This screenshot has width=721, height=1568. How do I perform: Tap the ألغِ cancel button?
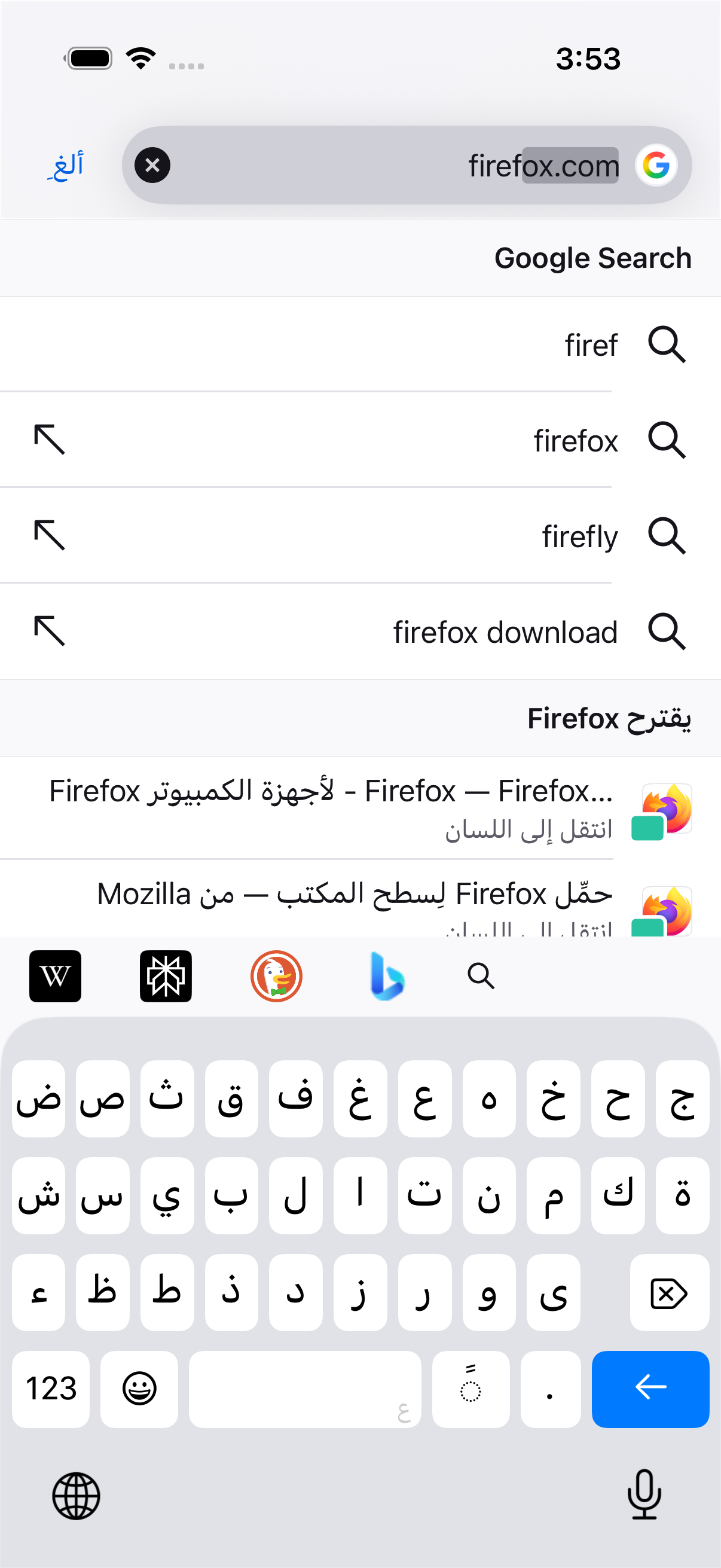(x=66, y=166)
